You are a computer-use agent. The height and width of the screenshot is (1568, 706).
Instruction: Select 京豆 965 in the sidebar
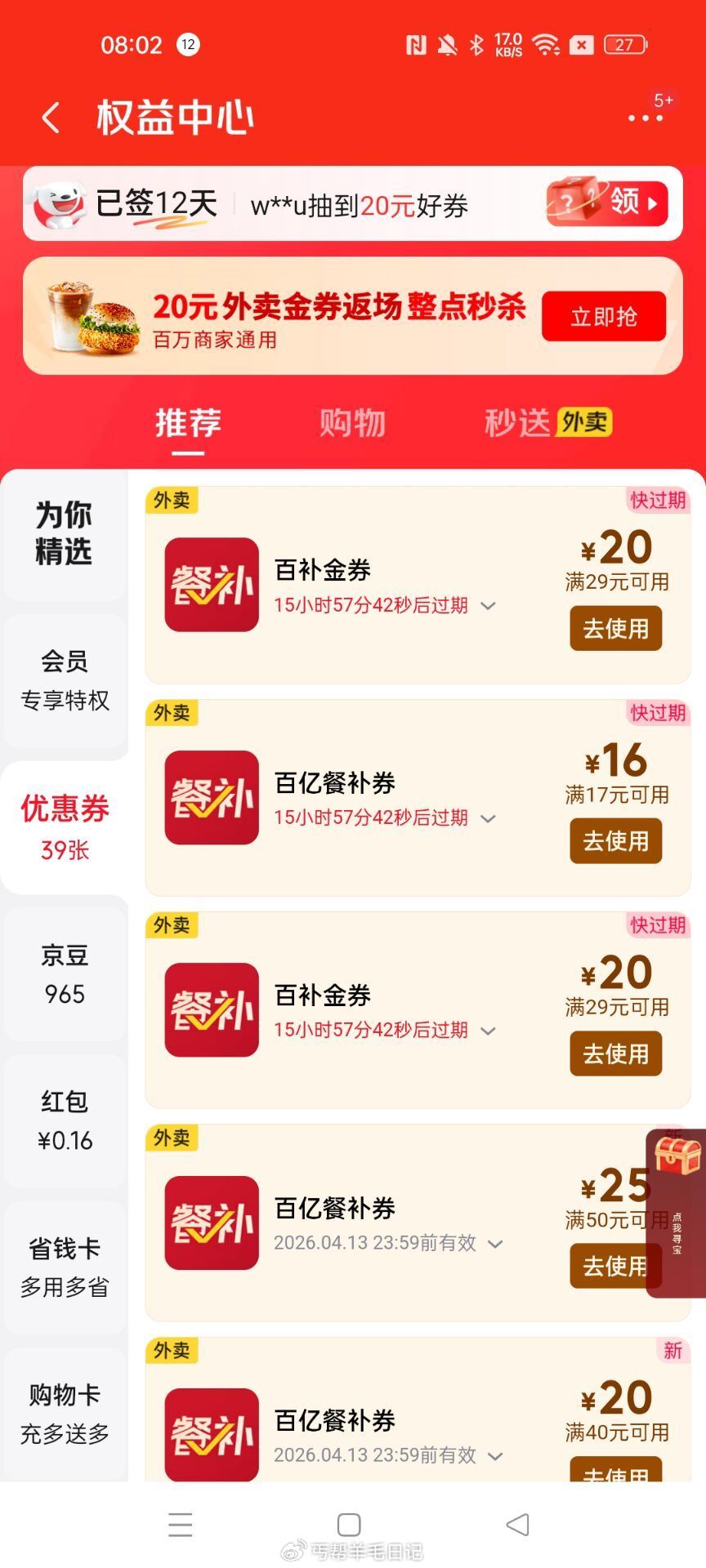click(x=64, y=973)
